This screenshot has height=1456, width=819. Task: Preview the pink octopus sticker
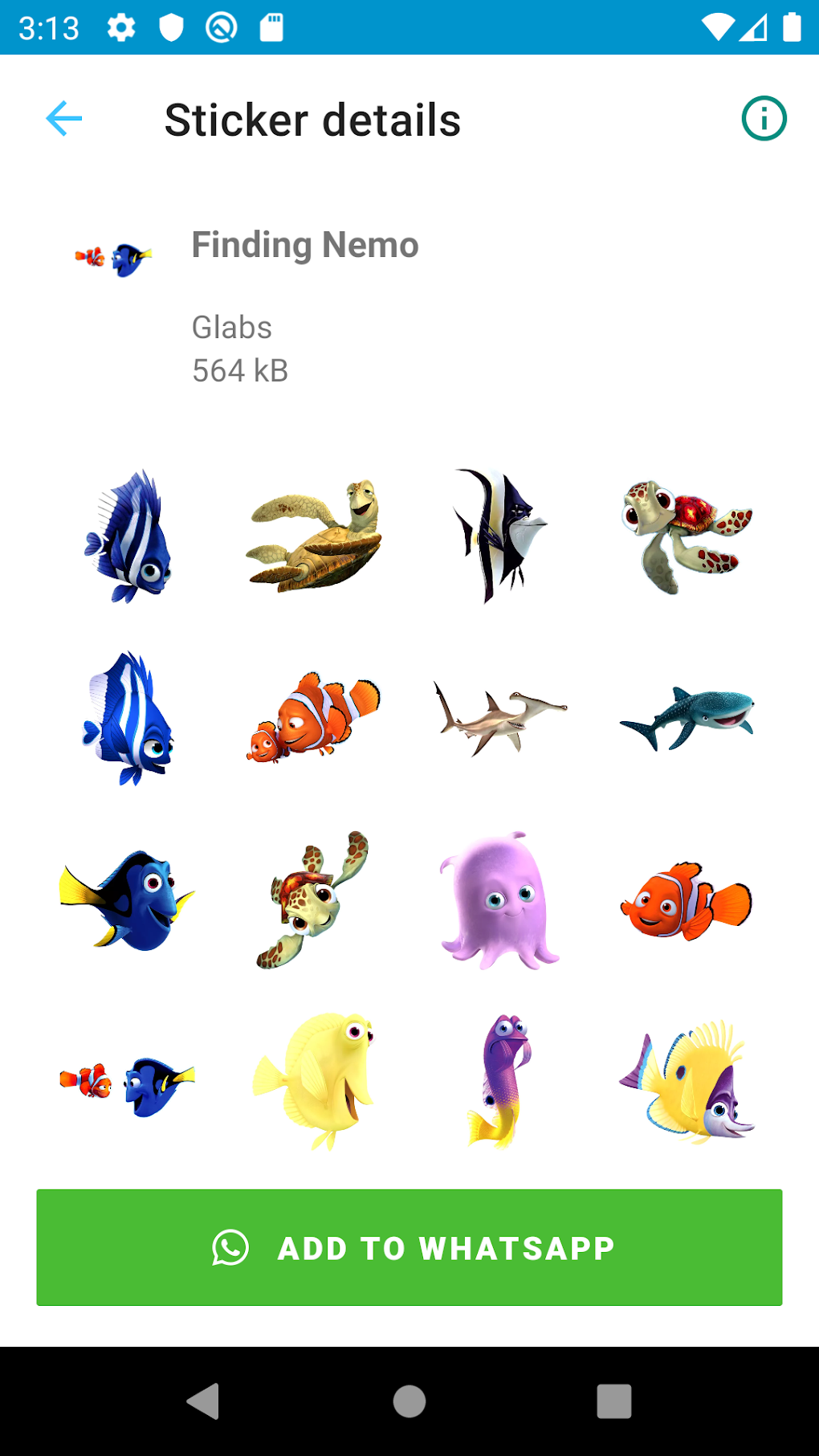[499, 900]
